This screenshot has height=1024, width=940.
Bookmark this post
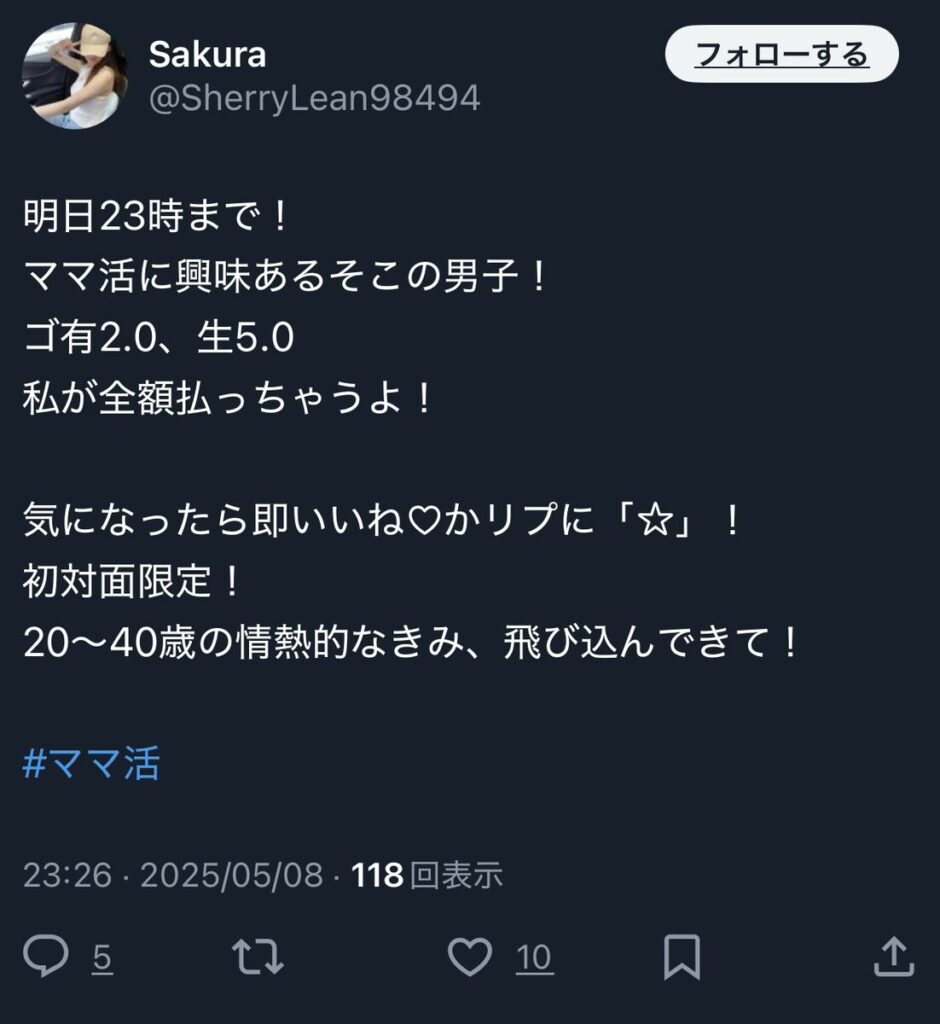pos(681,956)
